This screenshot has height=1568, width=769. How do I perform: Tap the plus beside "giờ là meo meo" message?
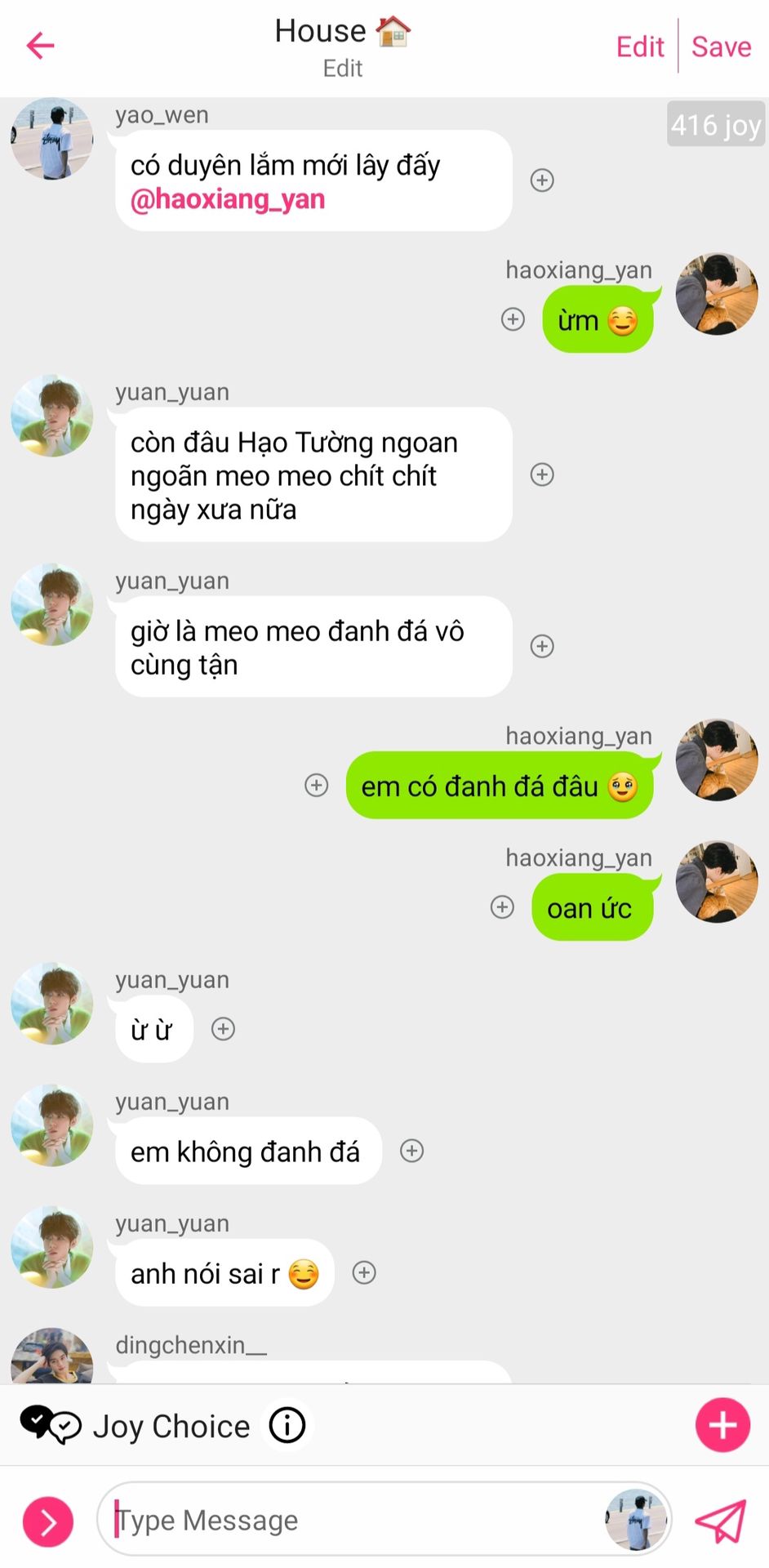click(x=542, y=646)
